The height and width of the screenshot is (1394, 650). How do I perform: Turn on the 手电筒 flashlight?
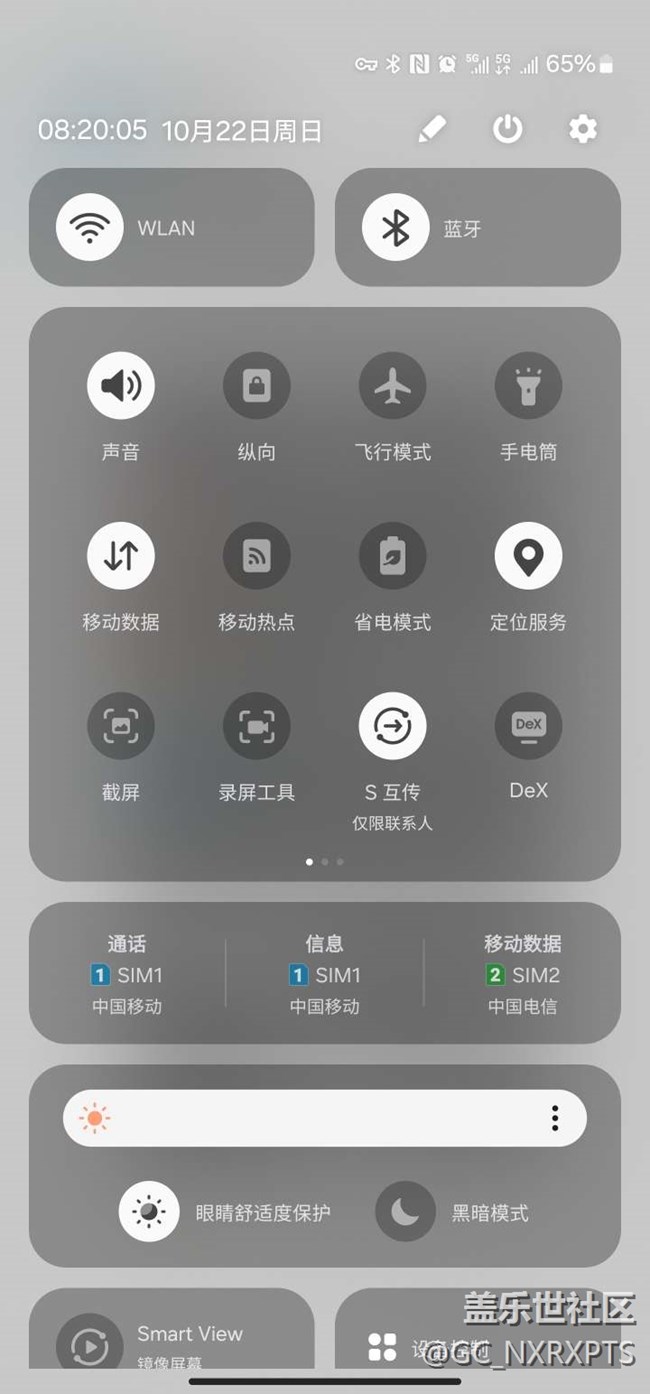point(528,386)
